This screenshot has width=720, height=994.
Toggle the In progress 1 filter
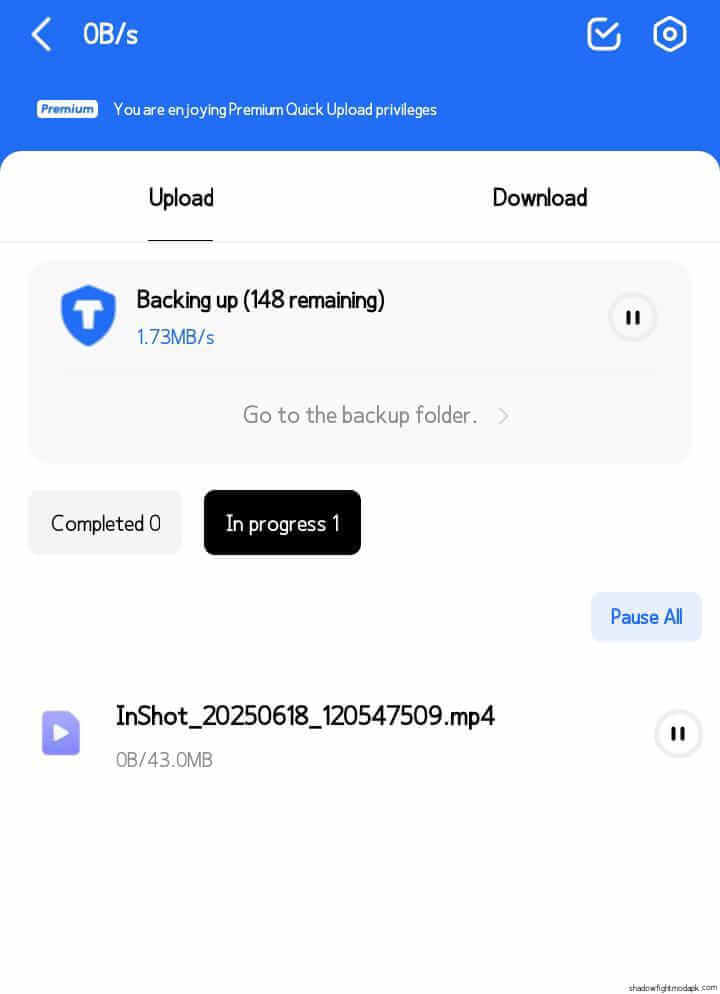(282, 522)
